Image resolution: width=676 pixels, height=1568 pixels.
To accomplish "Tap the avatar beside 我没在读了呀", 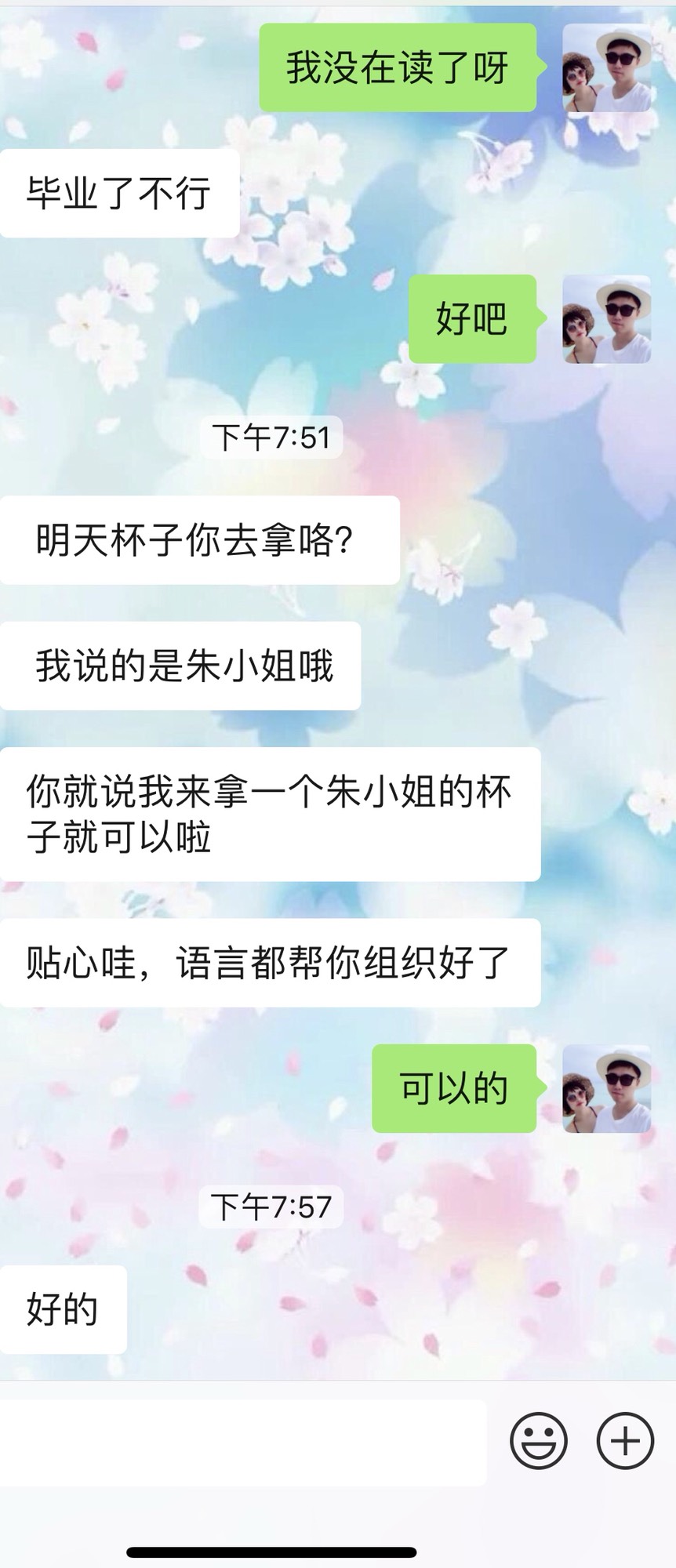I will [607, 67].
